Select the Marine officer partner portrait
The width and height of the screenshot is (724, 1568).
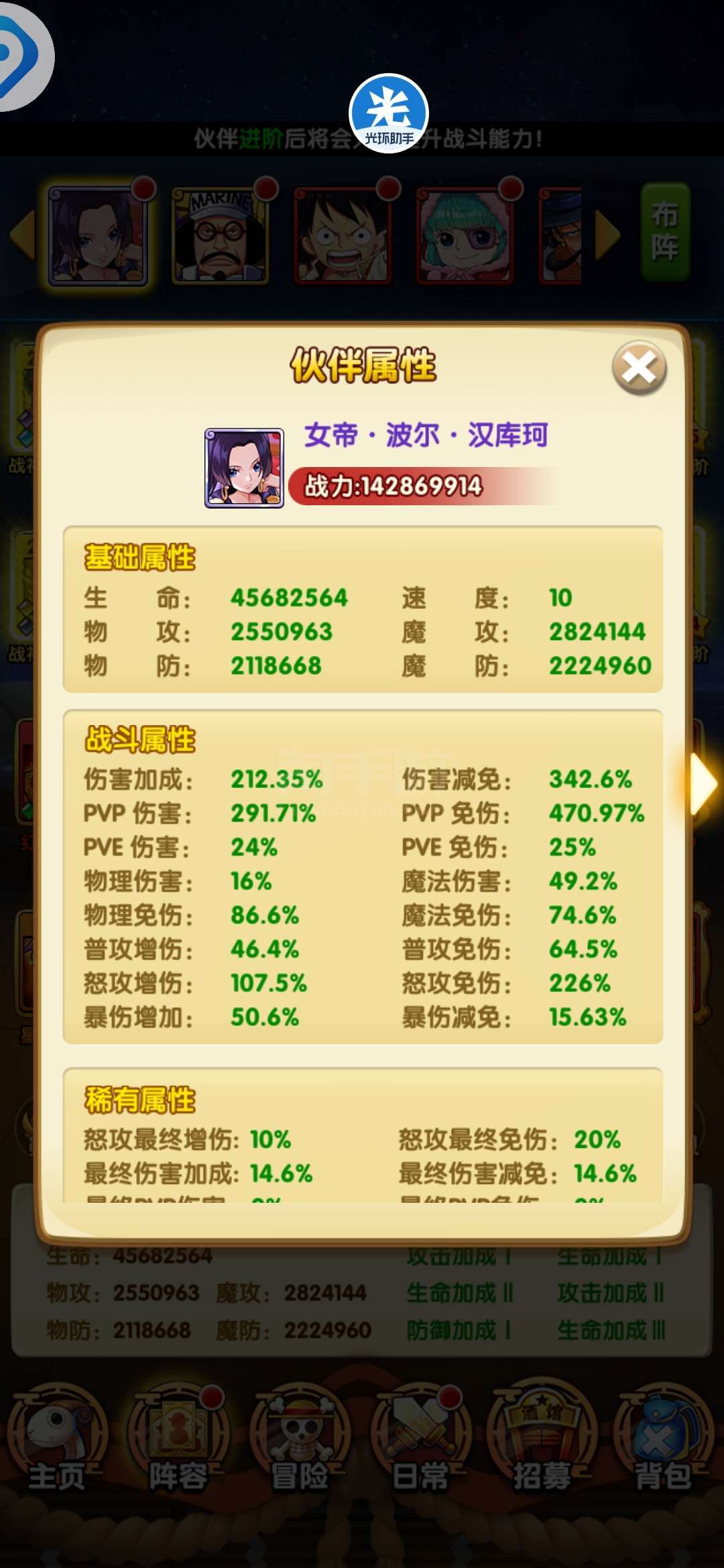(x=221, y=235)
